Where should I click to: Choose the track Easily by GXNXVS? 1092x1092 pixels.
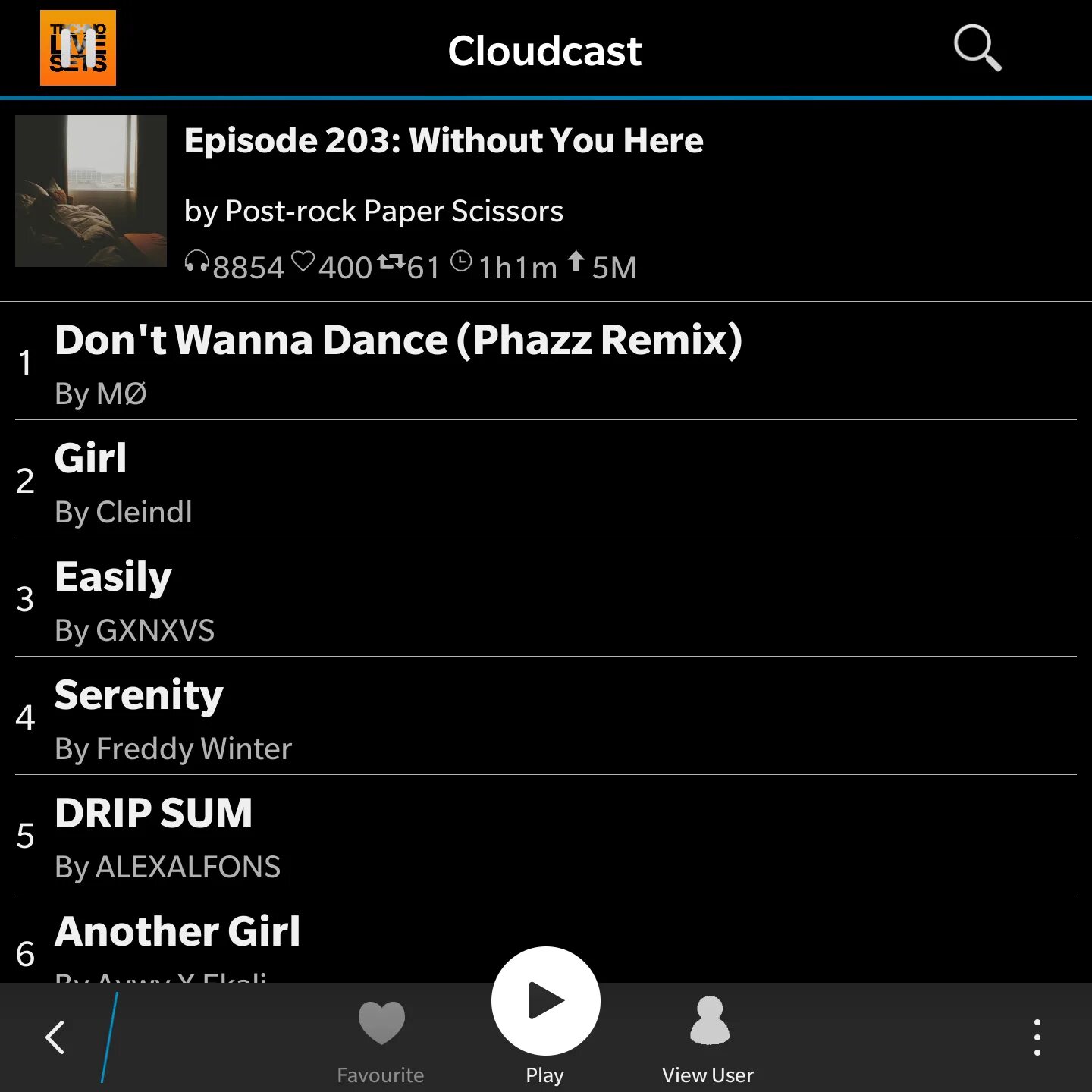pyautogui.click(x=546, y=599)
